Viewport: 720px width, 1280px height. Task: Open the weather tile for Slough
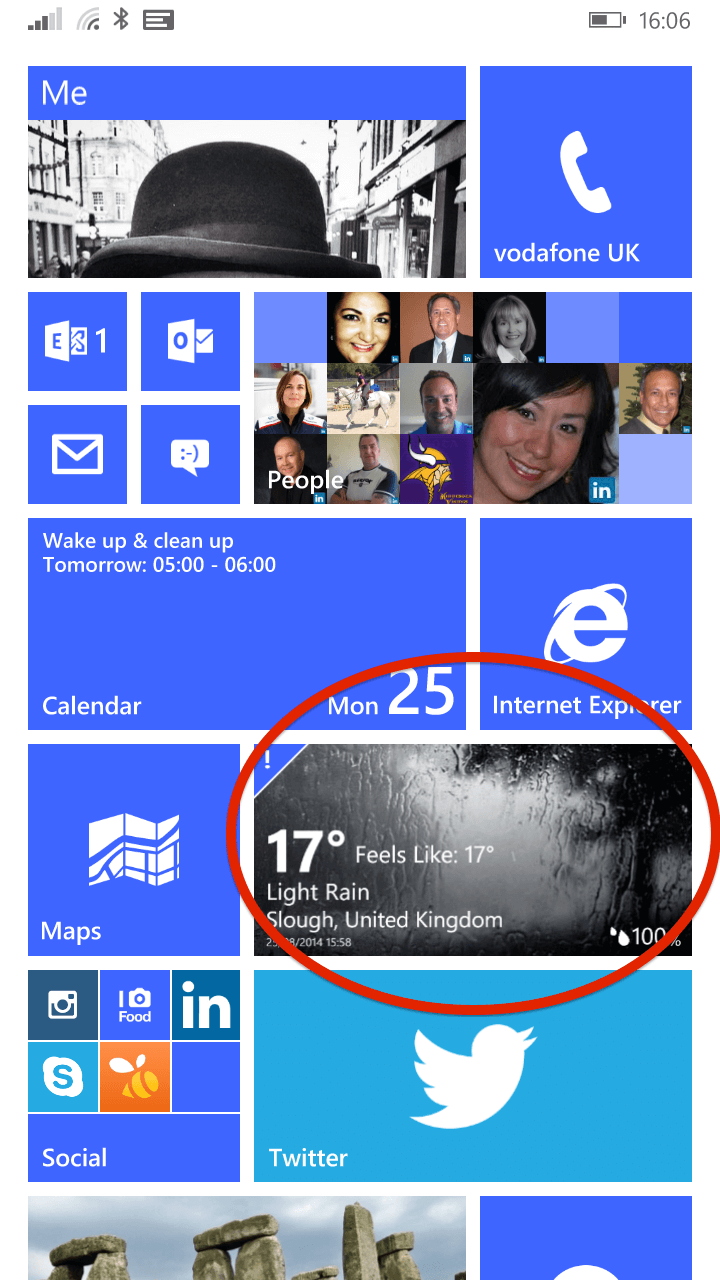pos(473,850)
